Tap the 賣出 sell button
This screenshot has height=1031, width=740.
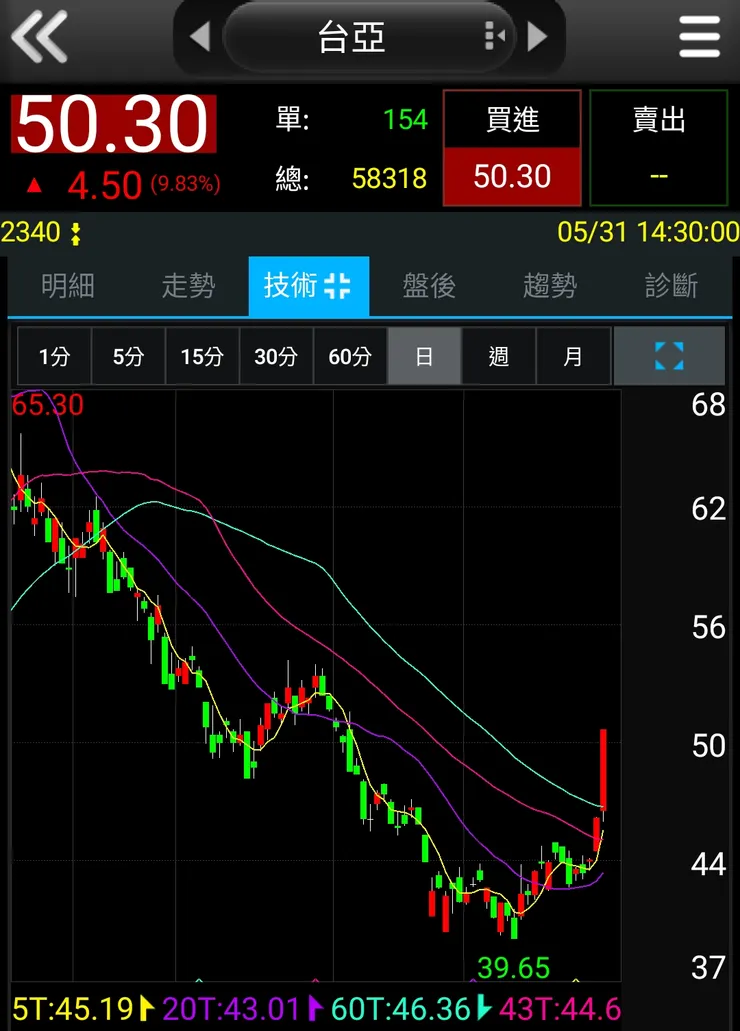pos(659,147)
